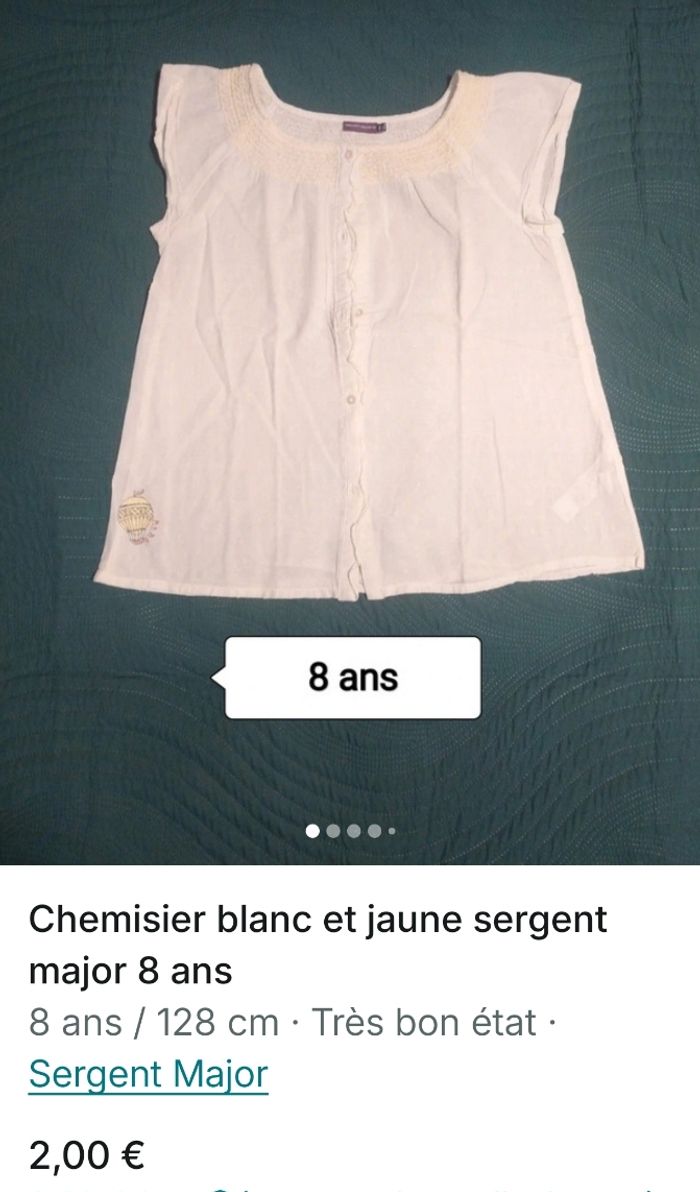Tap the photo carousel page indicator dots
The width and height of the screenshot is (700, 1192).
click(x=350, y=830)
